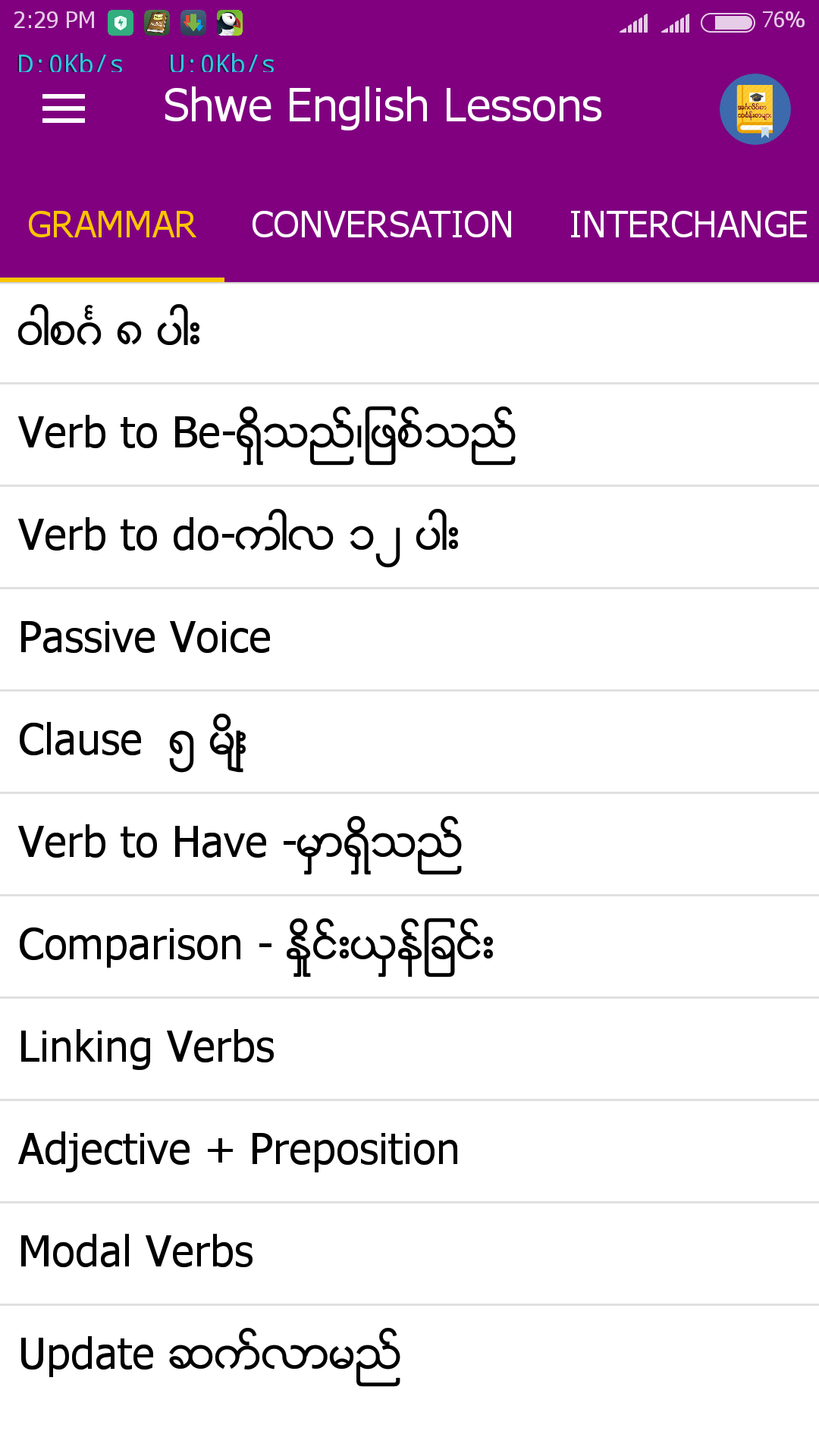Select the GRAMMAR tab
Image resolution: width=819 pixels, height=1456 pixels.
point(112,225)
